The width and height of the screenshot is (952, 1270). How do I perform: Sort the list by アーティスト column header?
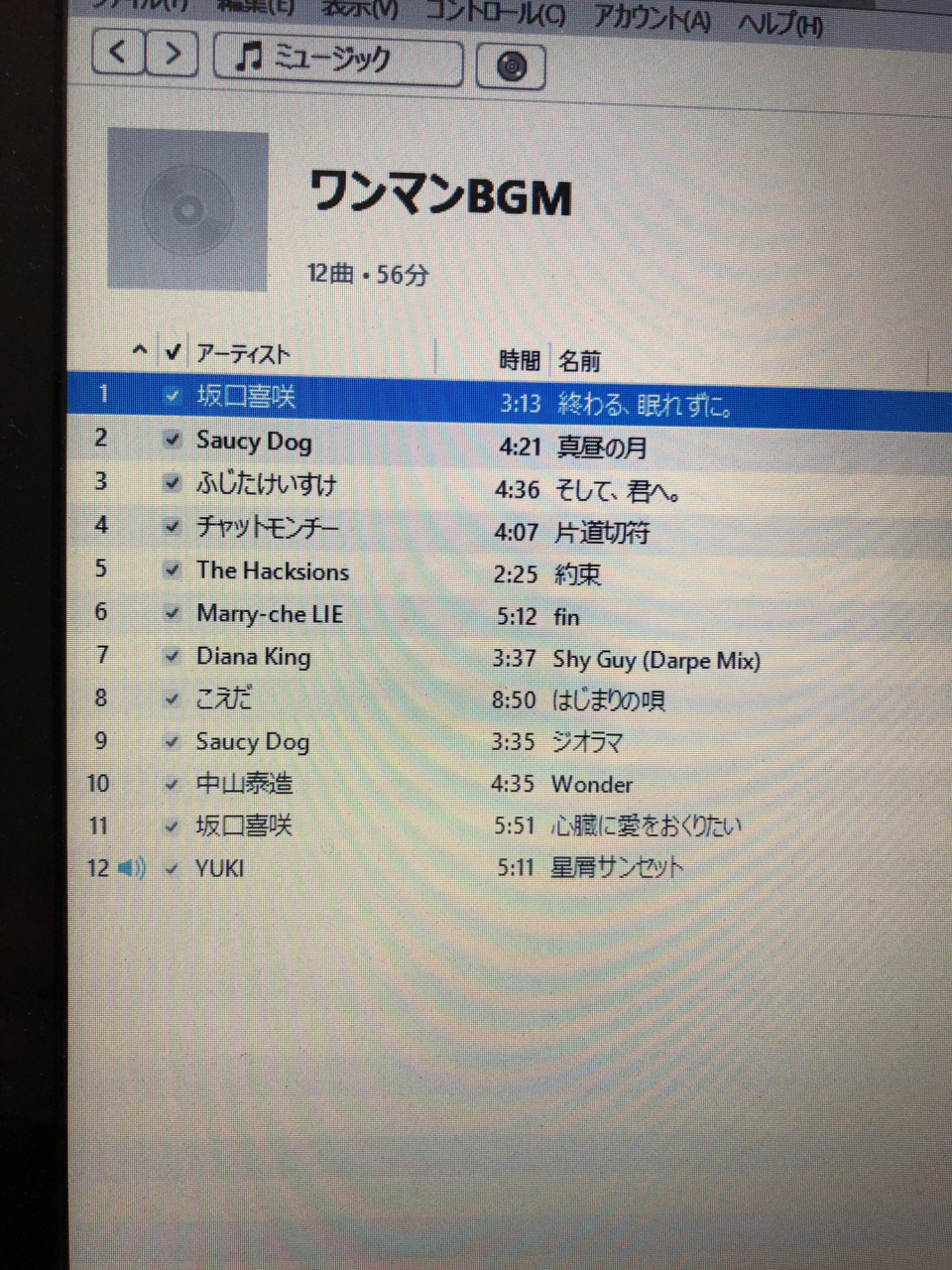coord(244,354)
